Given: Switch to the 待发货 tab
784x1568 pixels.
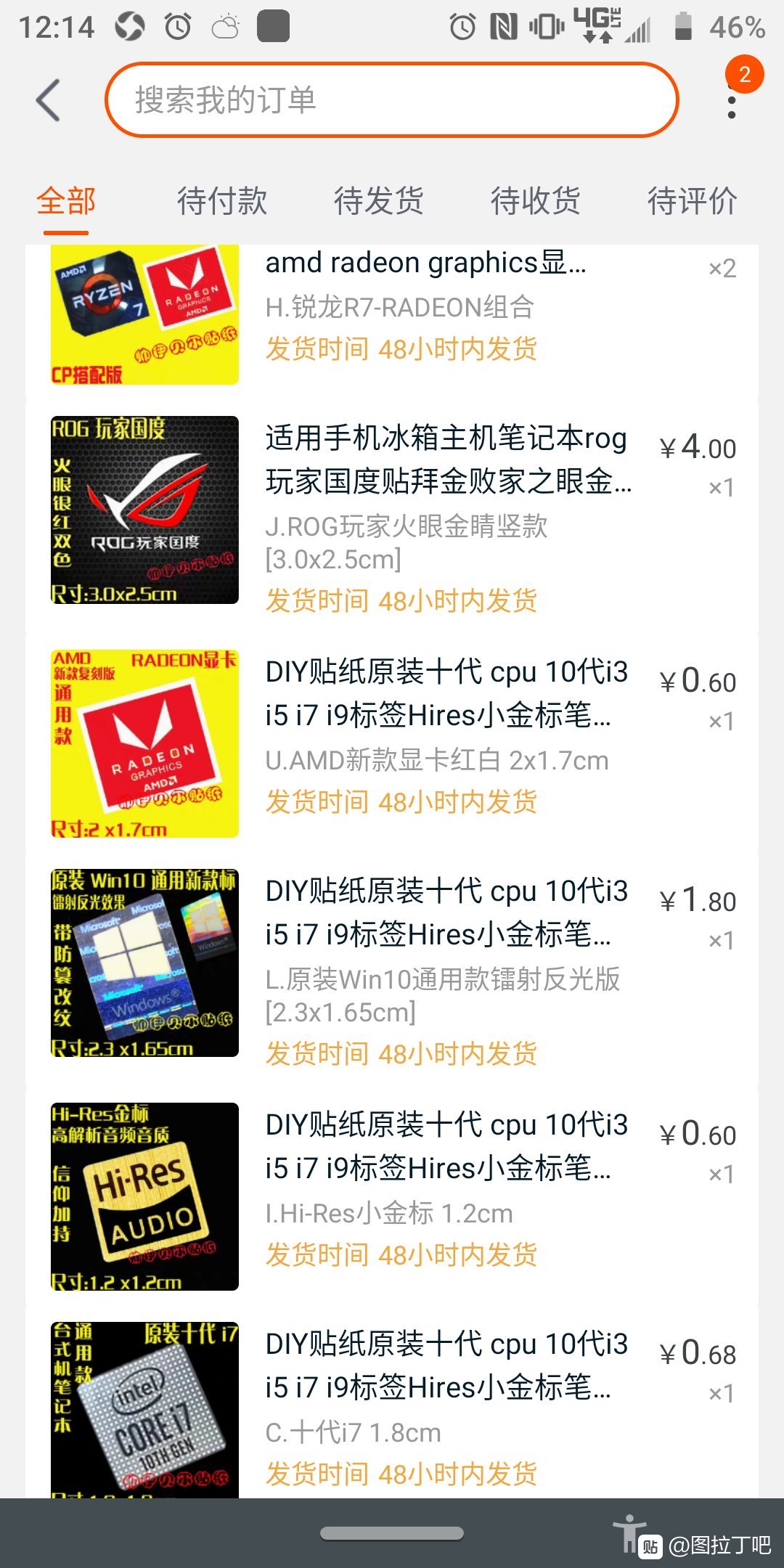Looking at the screenshot, I should pyautogui.click(x=379, y=201).
